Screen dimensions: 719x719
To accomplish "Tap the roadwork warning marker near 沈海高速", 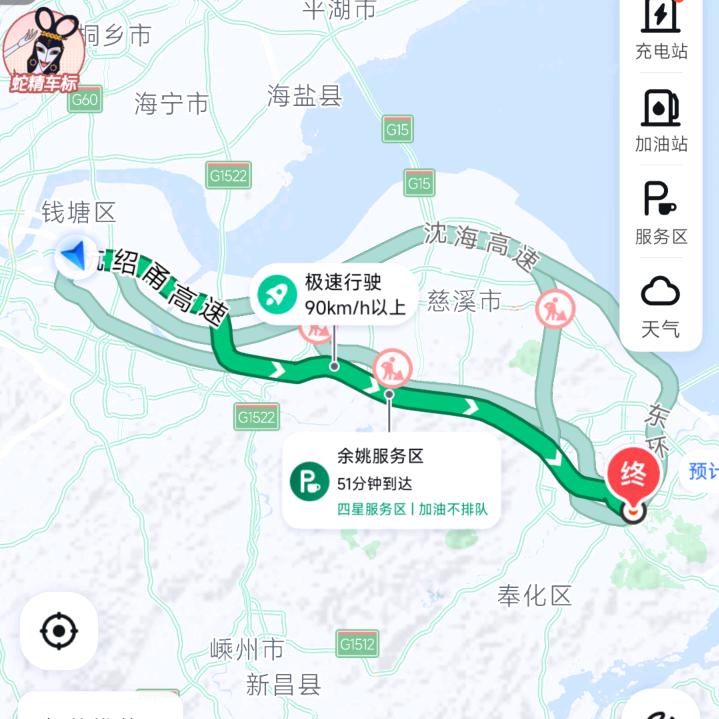I will click(x=555, y=309).
